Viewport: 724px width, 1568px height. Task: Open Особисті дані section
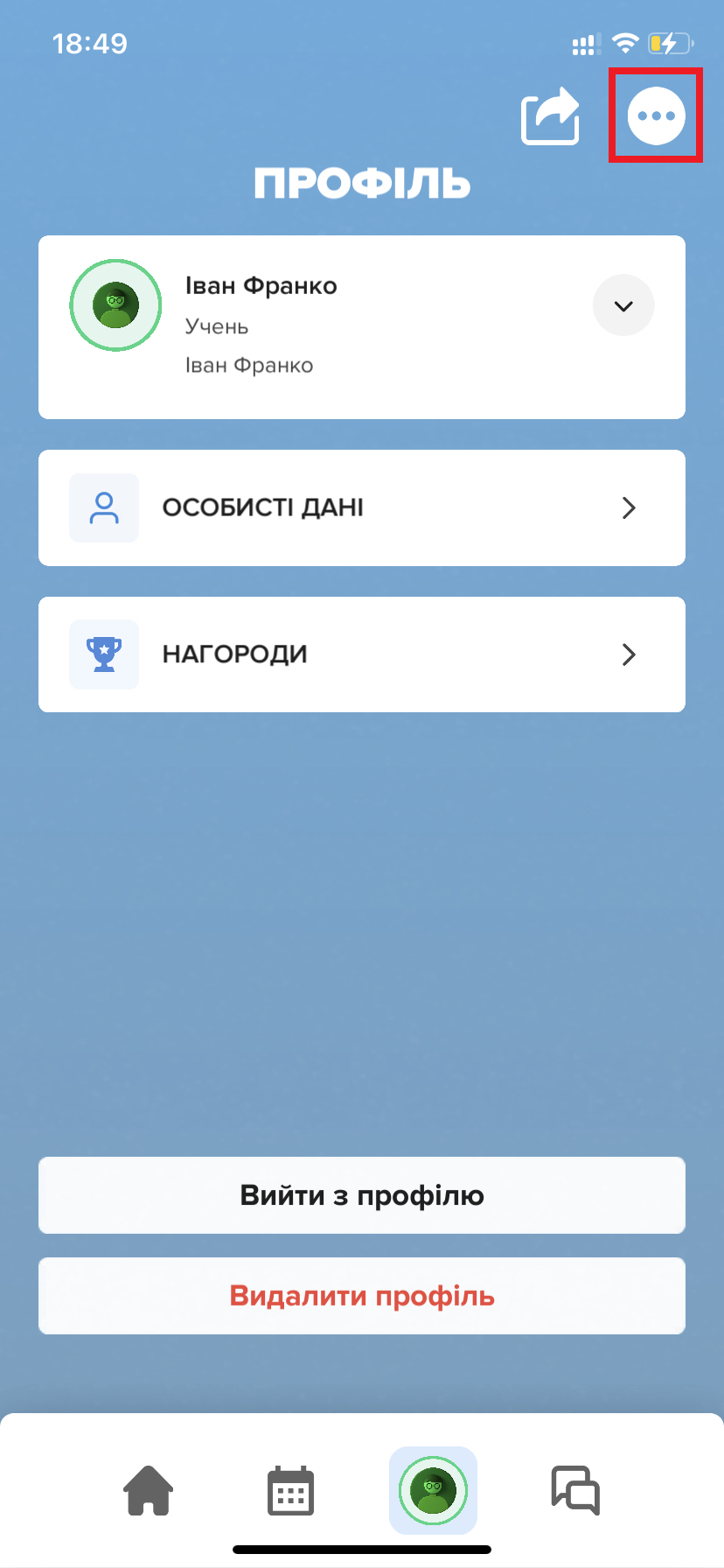(x=362, y=507)
